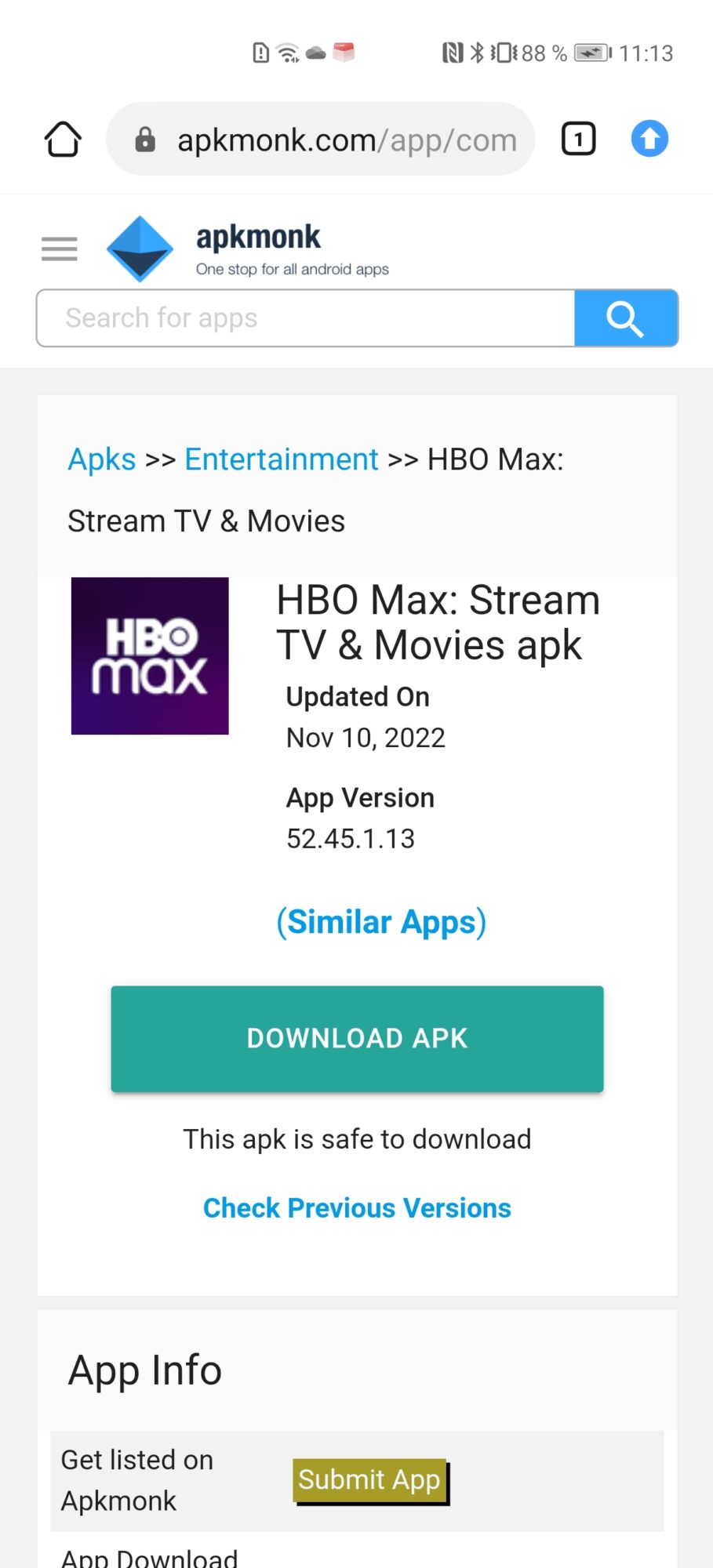The image size is (713, 1568).
Task: View Similar Apps
Action: [381, 922]
